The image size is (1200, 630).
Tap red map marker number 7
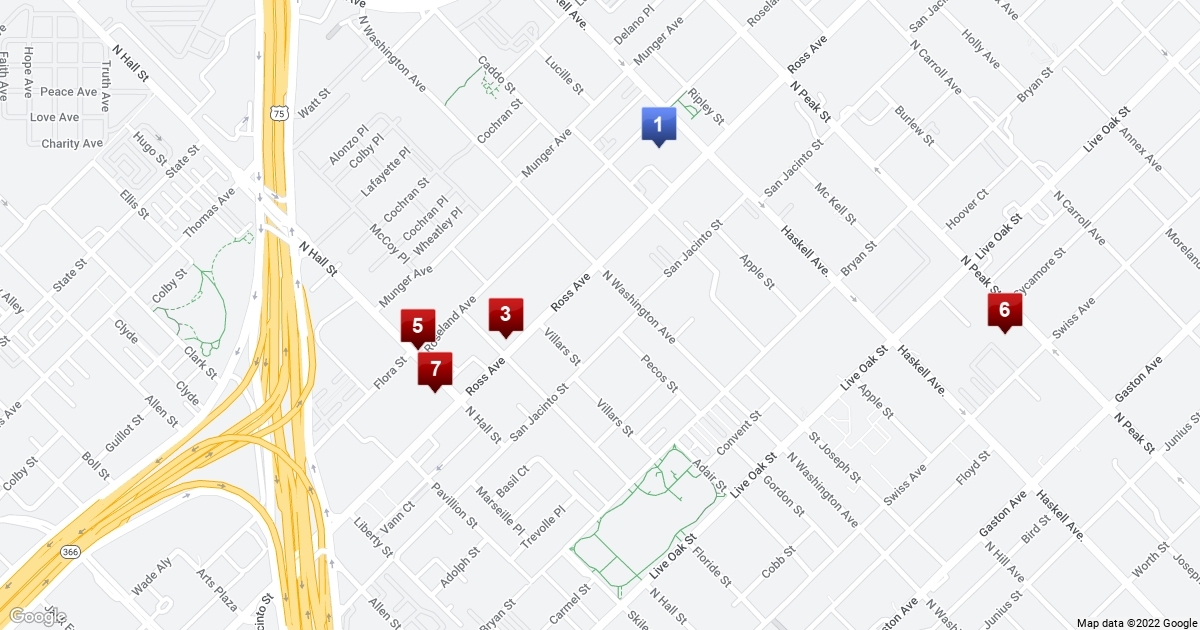[x=434, y=369]
